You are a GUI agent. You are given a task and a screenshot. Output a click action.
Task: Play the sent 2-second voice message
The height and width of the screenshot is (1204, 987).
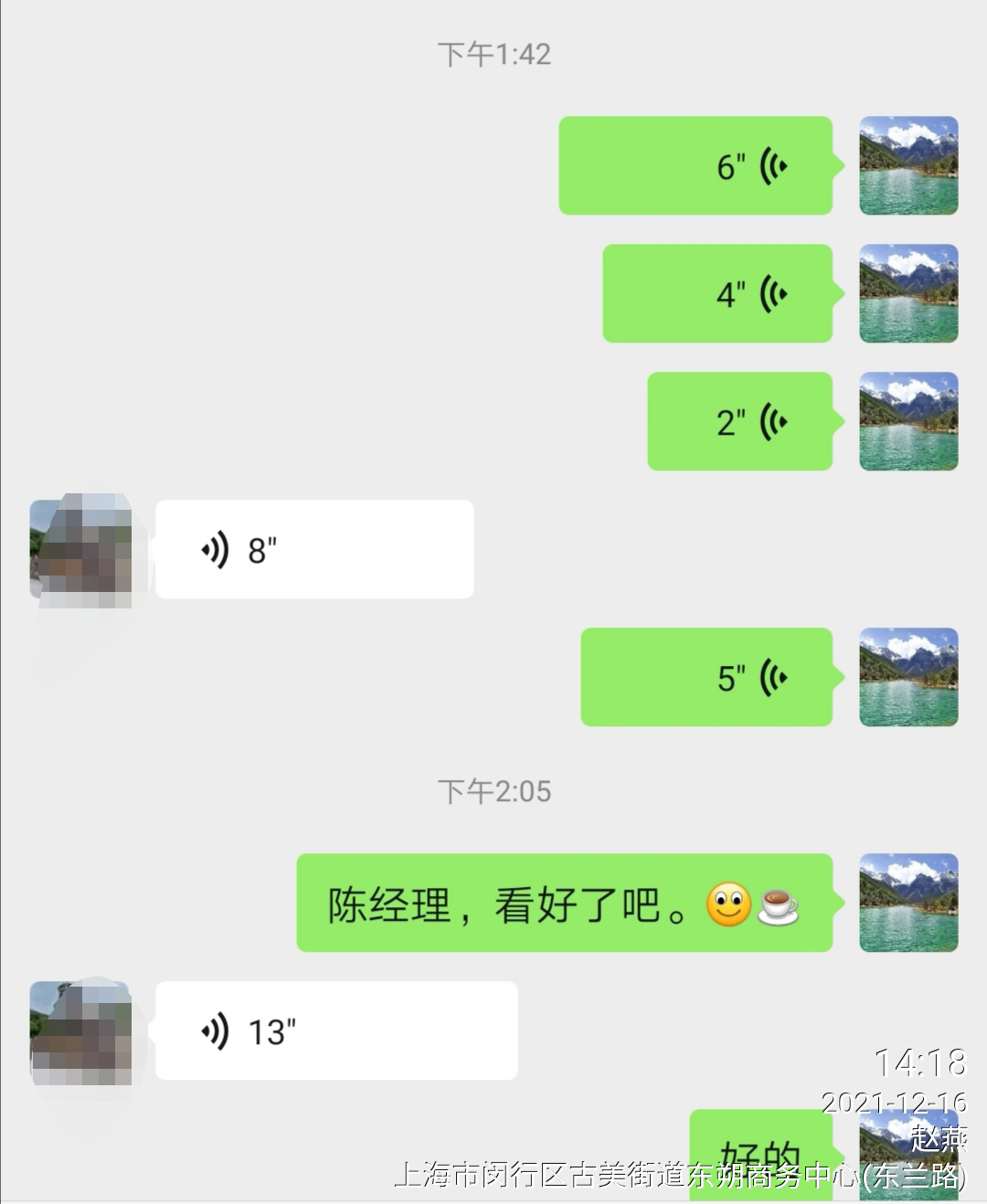click(x=739, y=422)
